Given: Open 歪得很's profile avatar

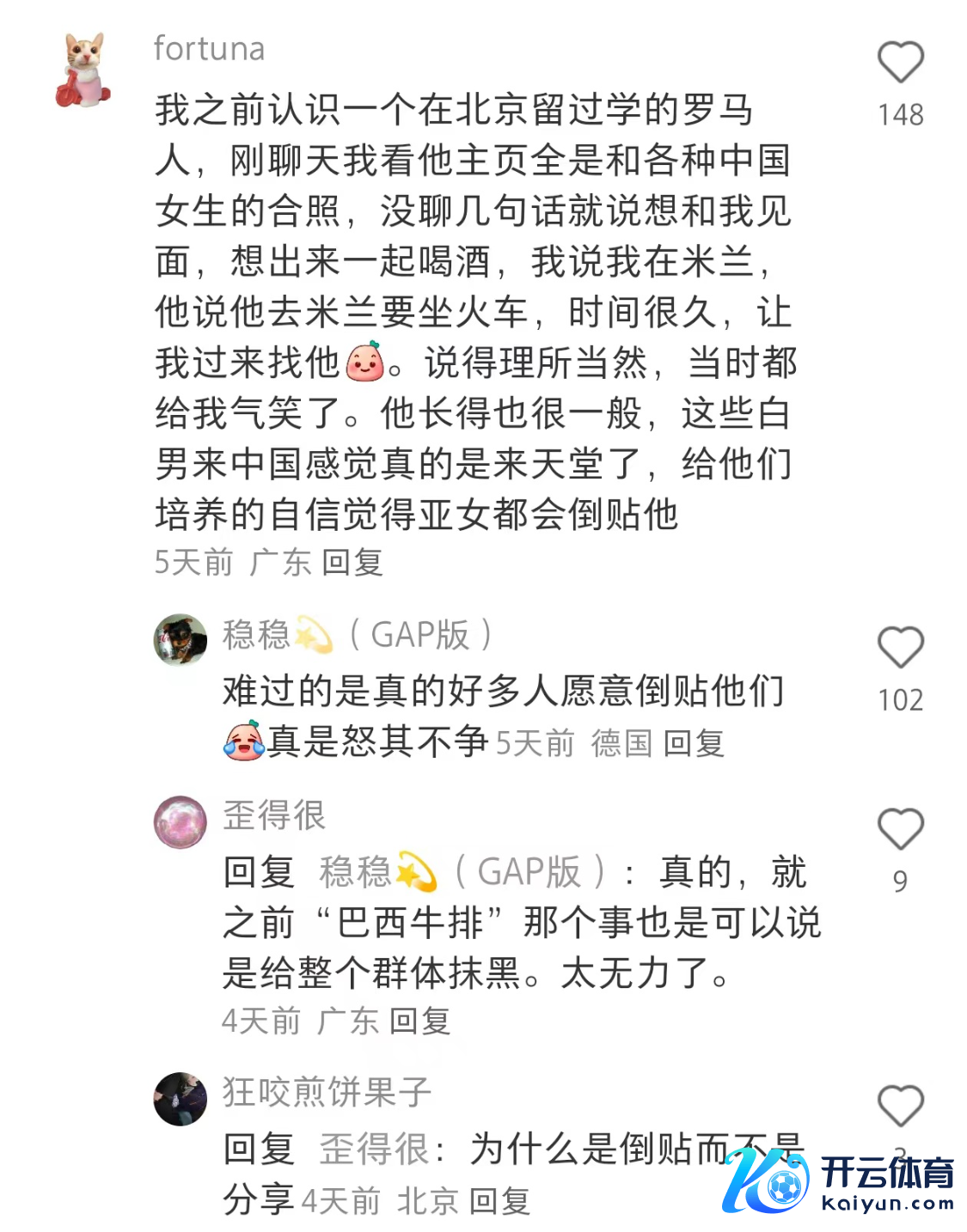Looking at the screenshot, I should [x=181, y=822].
